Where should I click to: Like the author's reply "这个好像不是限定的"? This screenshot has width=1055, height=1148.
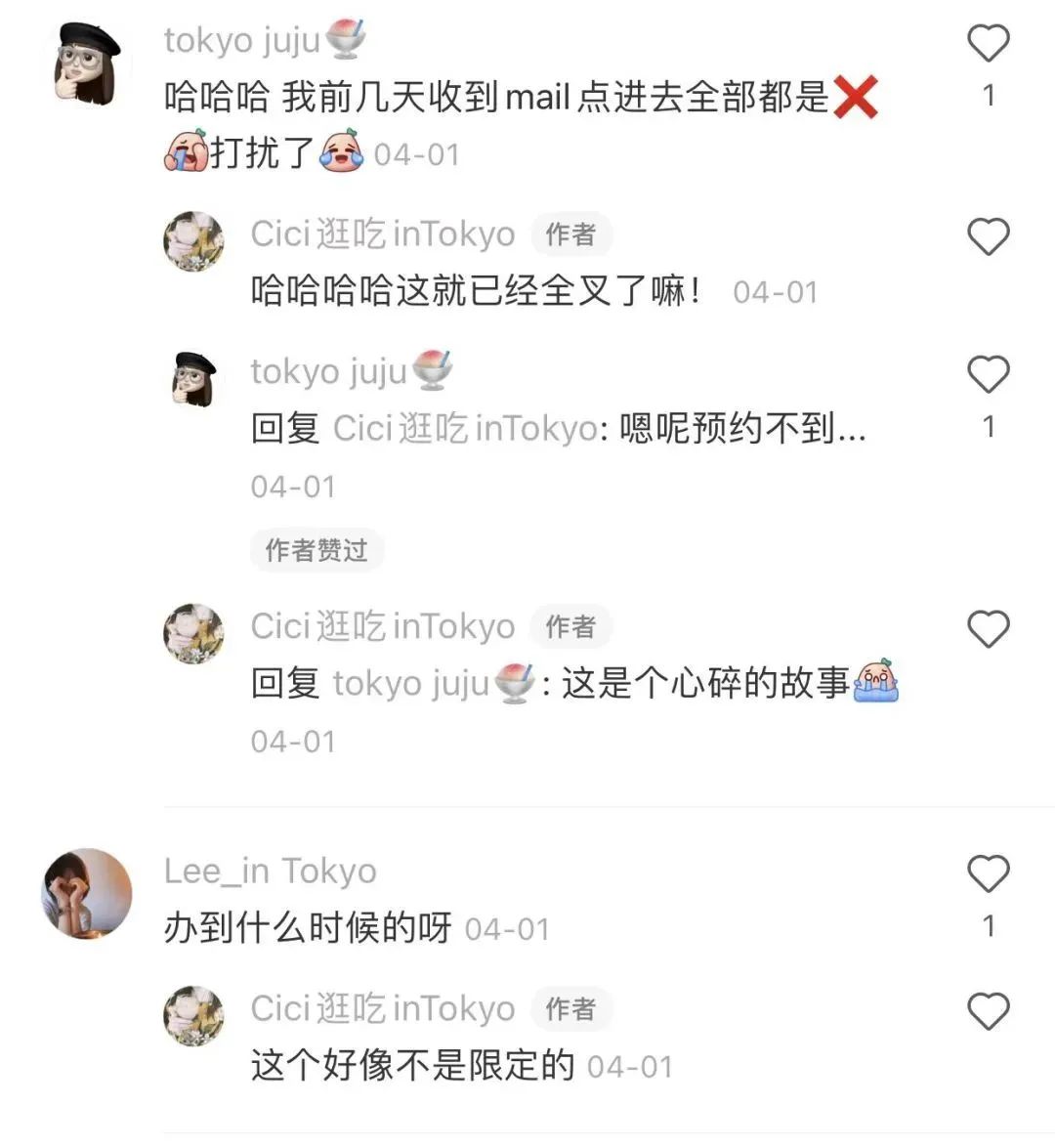(x=988, y=1011)
